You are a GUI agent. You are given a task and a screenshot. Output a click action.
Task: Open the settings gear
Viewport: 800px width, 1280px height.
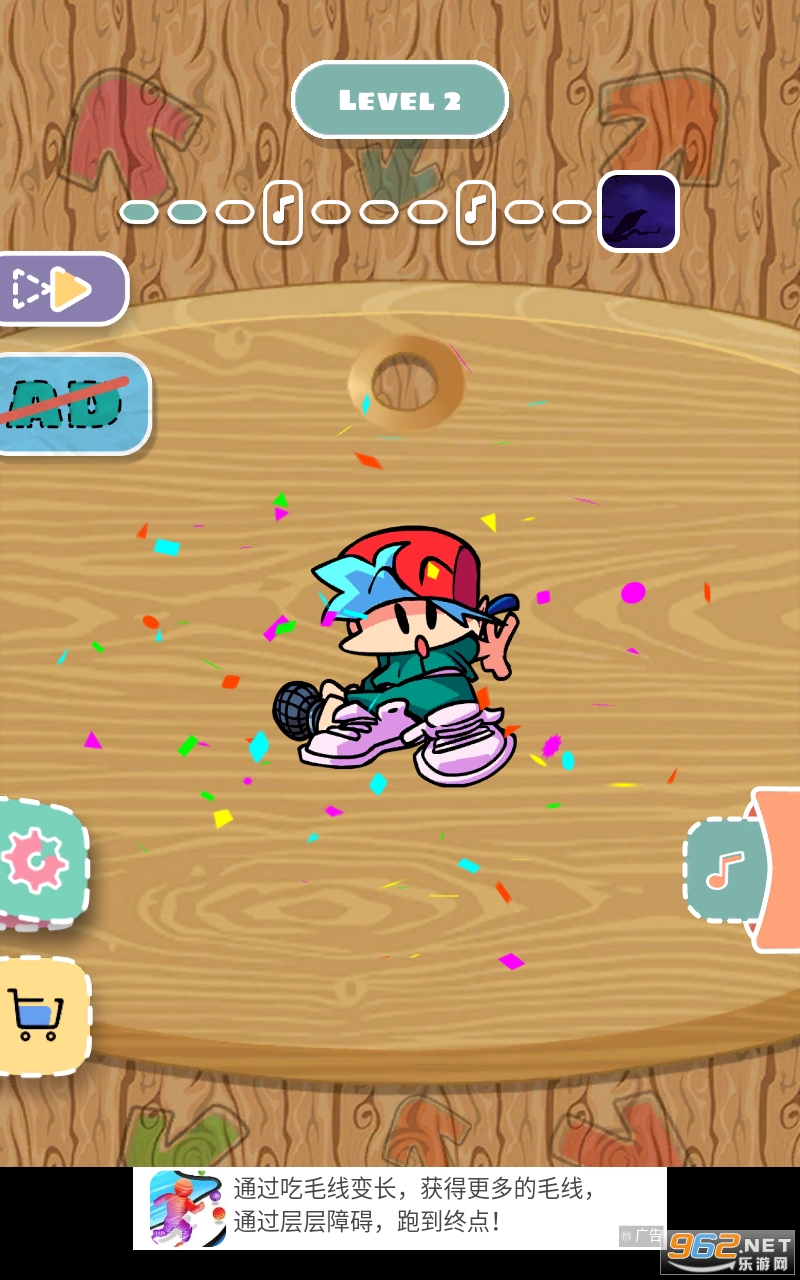coord(36,860)
